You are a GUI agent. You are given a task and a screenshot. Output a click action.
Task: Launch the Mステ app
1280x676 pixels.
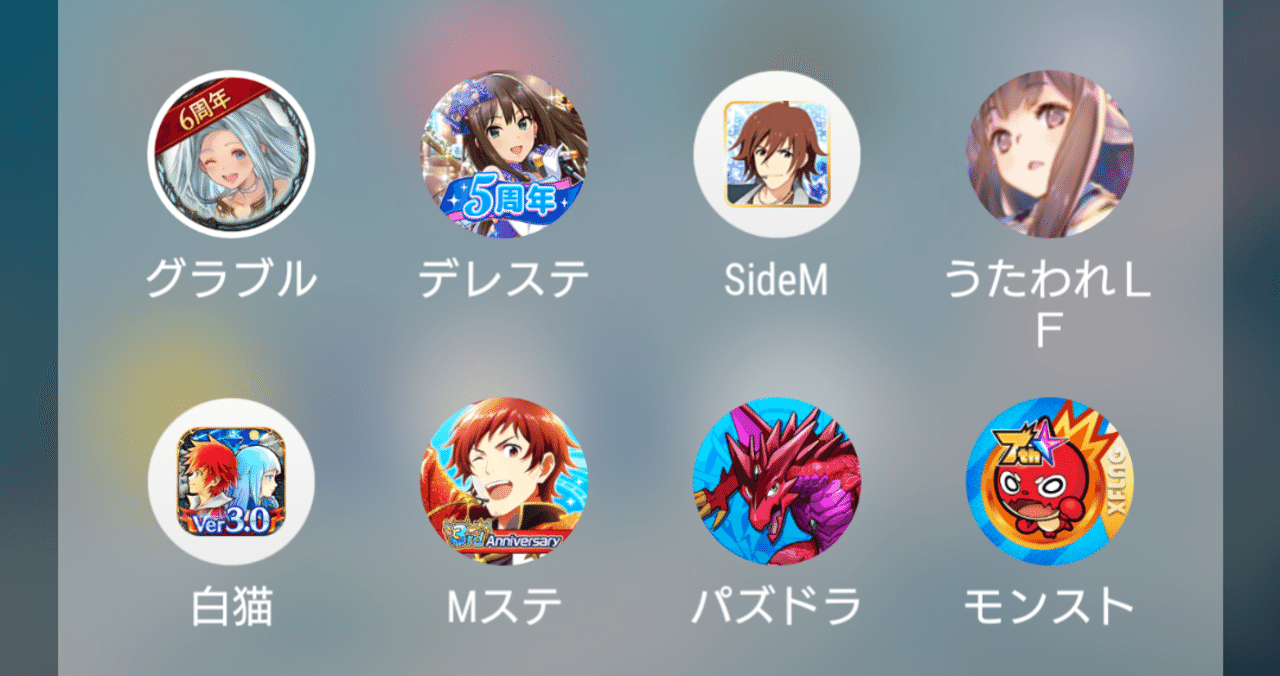point(504,481)
